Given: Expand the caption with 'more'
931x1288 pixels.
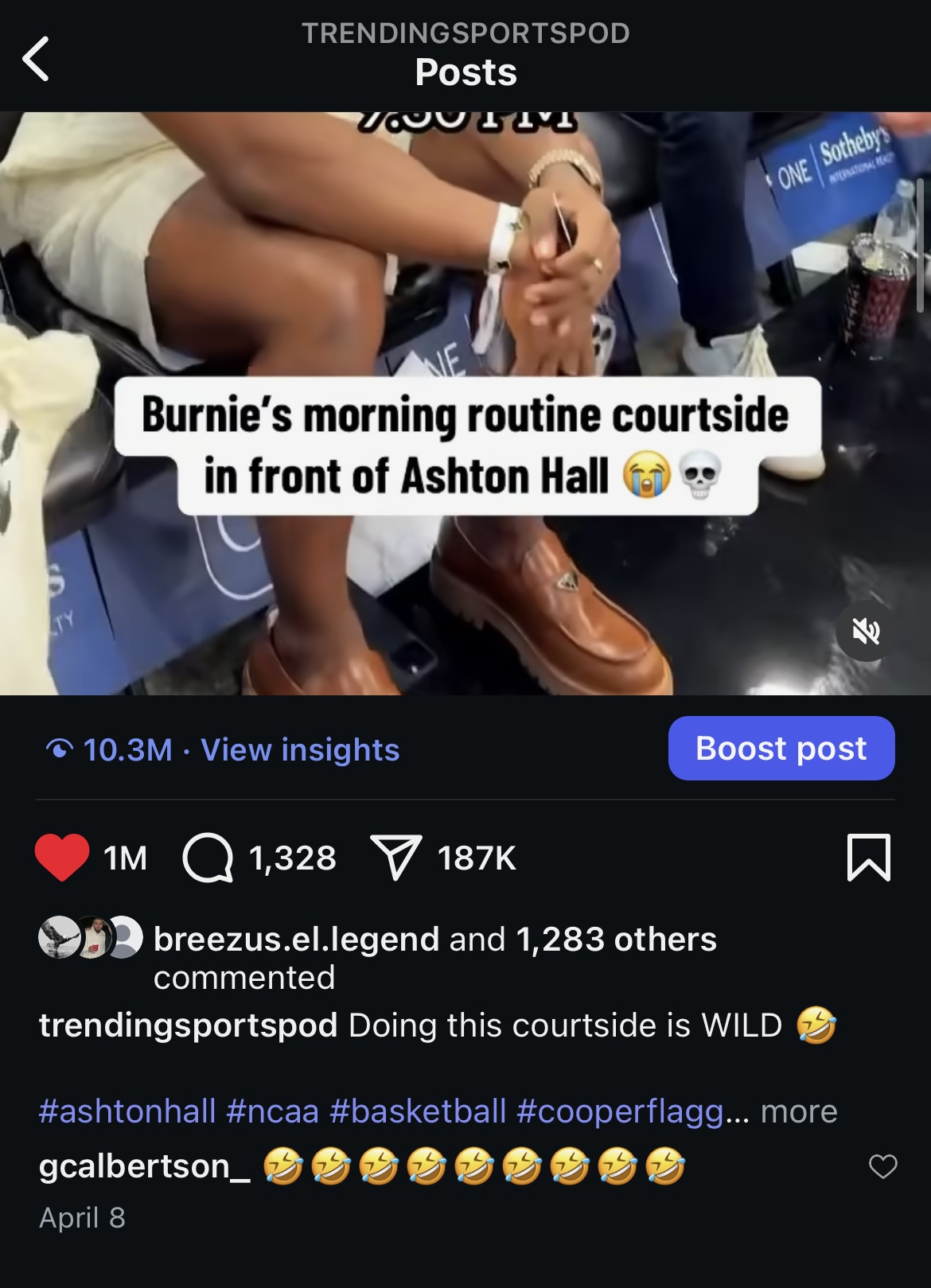Looking at the screenshot, I should point(798,1111).
